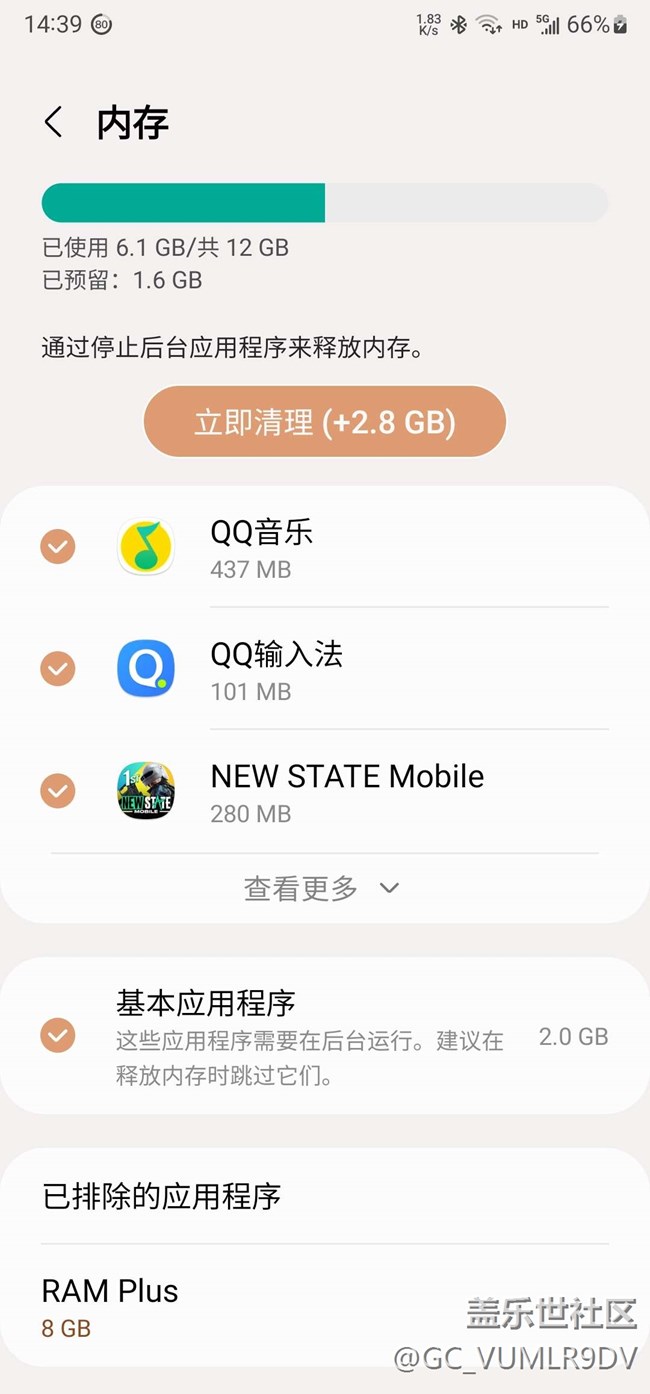Toggle the 基本应用程序 checkbox
This screenshot has width=650, height=1394.
(x=58, y=1036)
